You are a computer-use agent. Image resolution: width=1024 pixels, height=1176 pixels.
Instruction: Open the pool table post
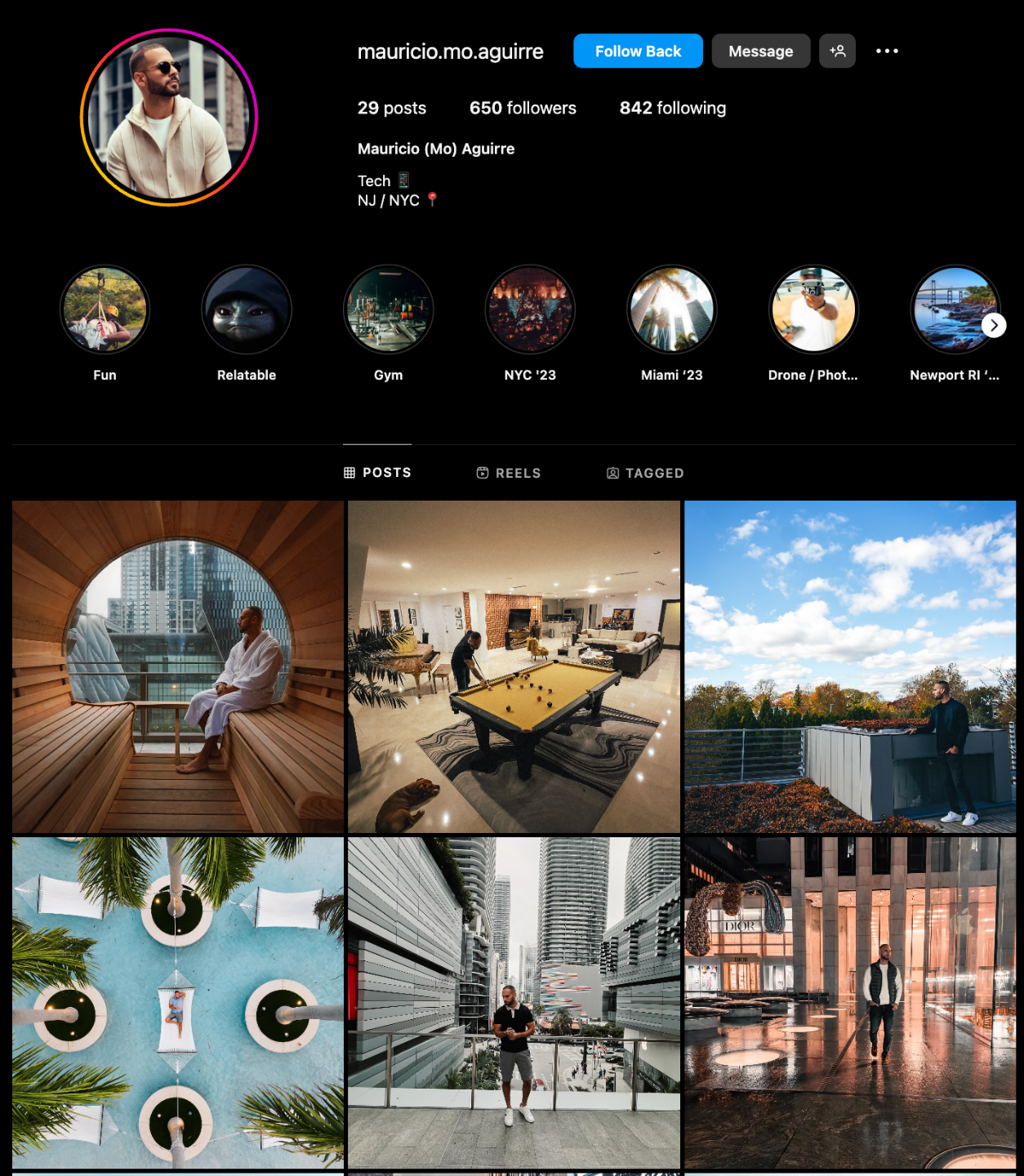click(514, 666)
